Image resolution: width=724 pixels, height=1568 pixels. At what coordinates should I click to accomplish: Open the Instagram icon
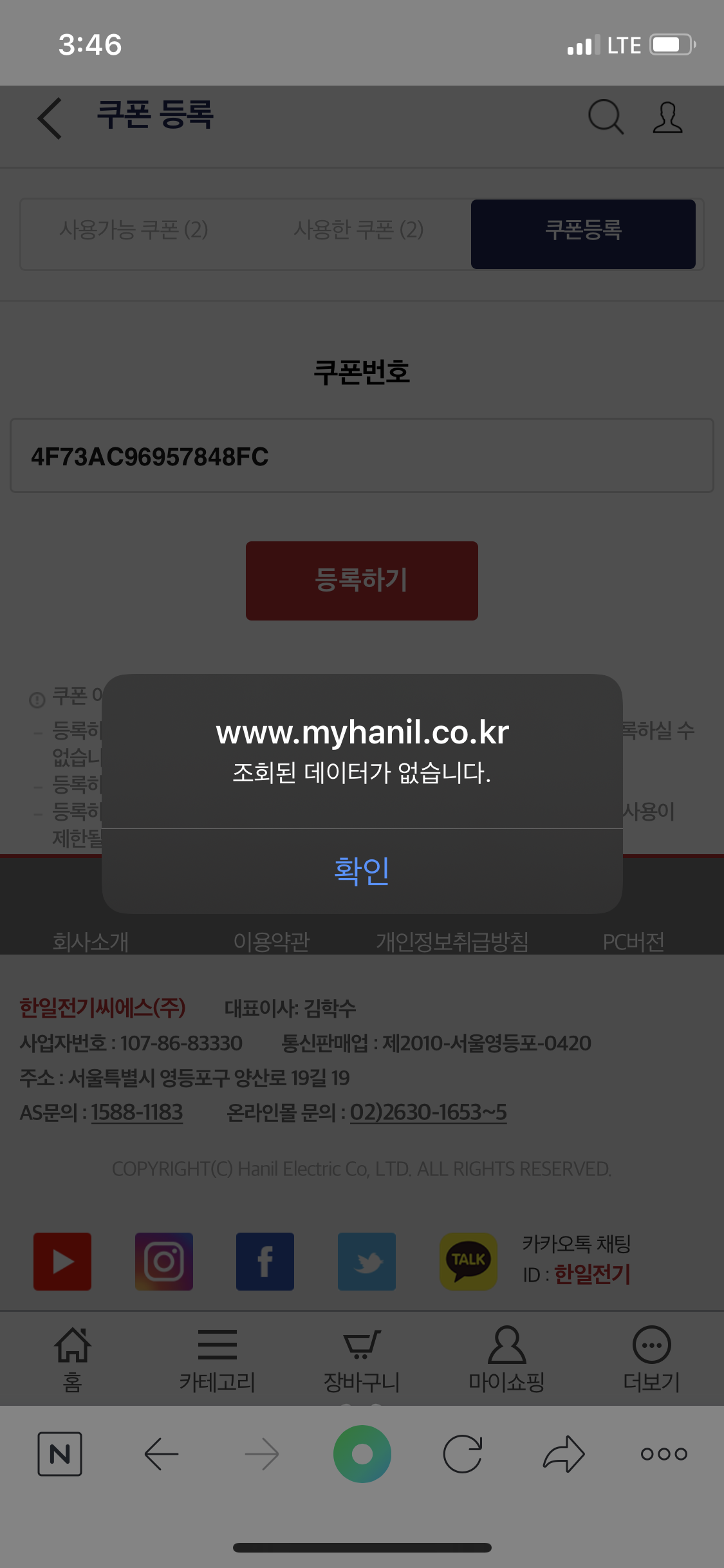pos(164,1262)
